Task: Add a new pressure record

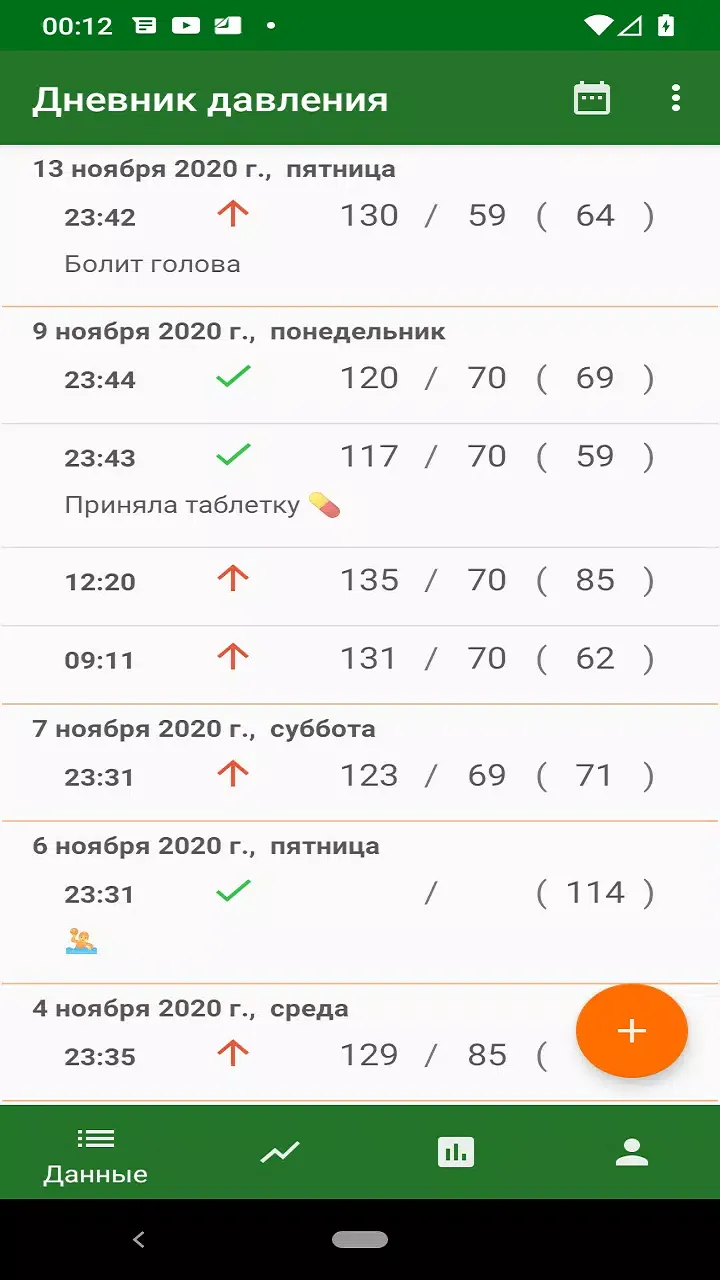Action: [x=631, y=1031]
